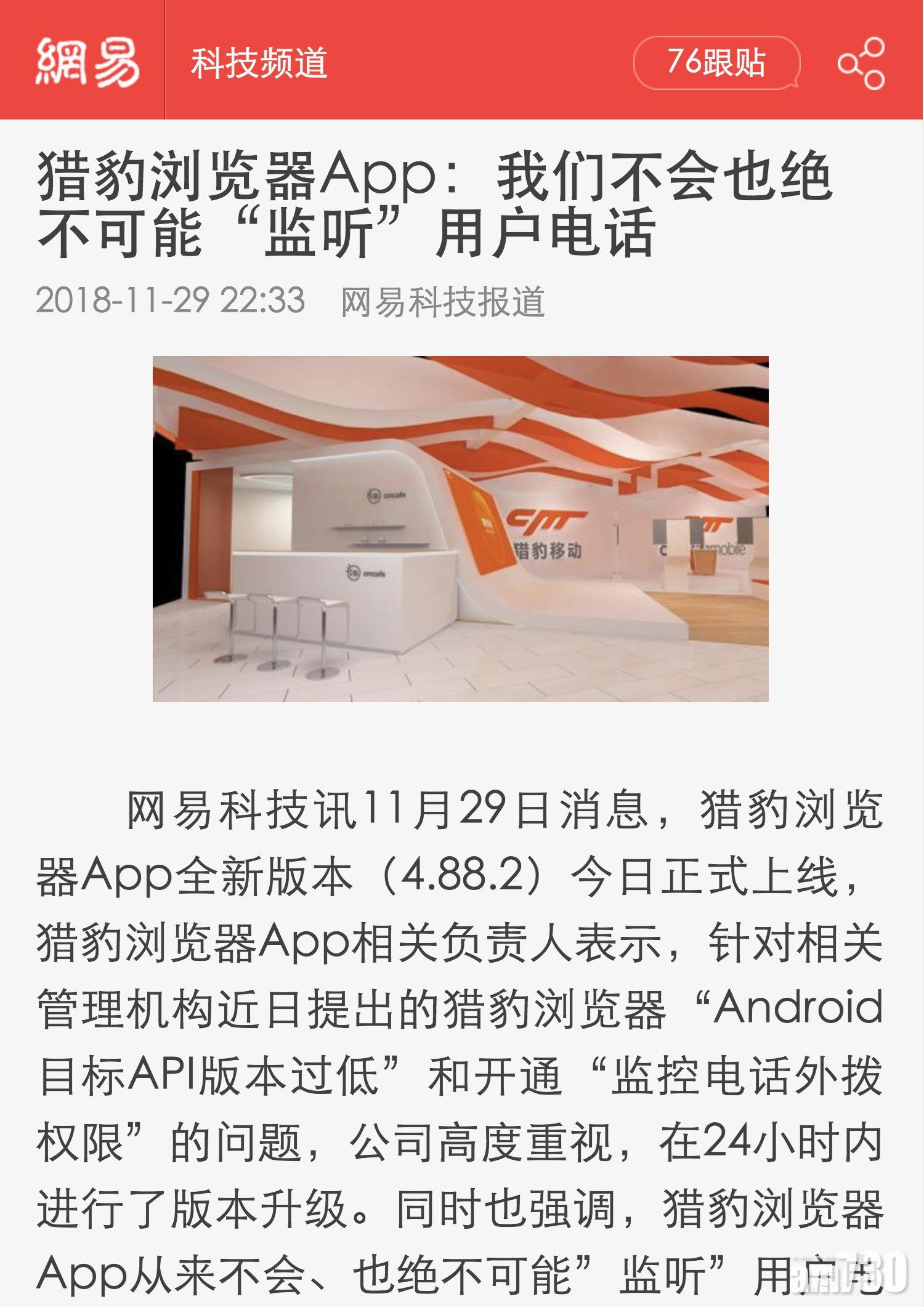View the article's exhibition booth image

coord(460,528)
